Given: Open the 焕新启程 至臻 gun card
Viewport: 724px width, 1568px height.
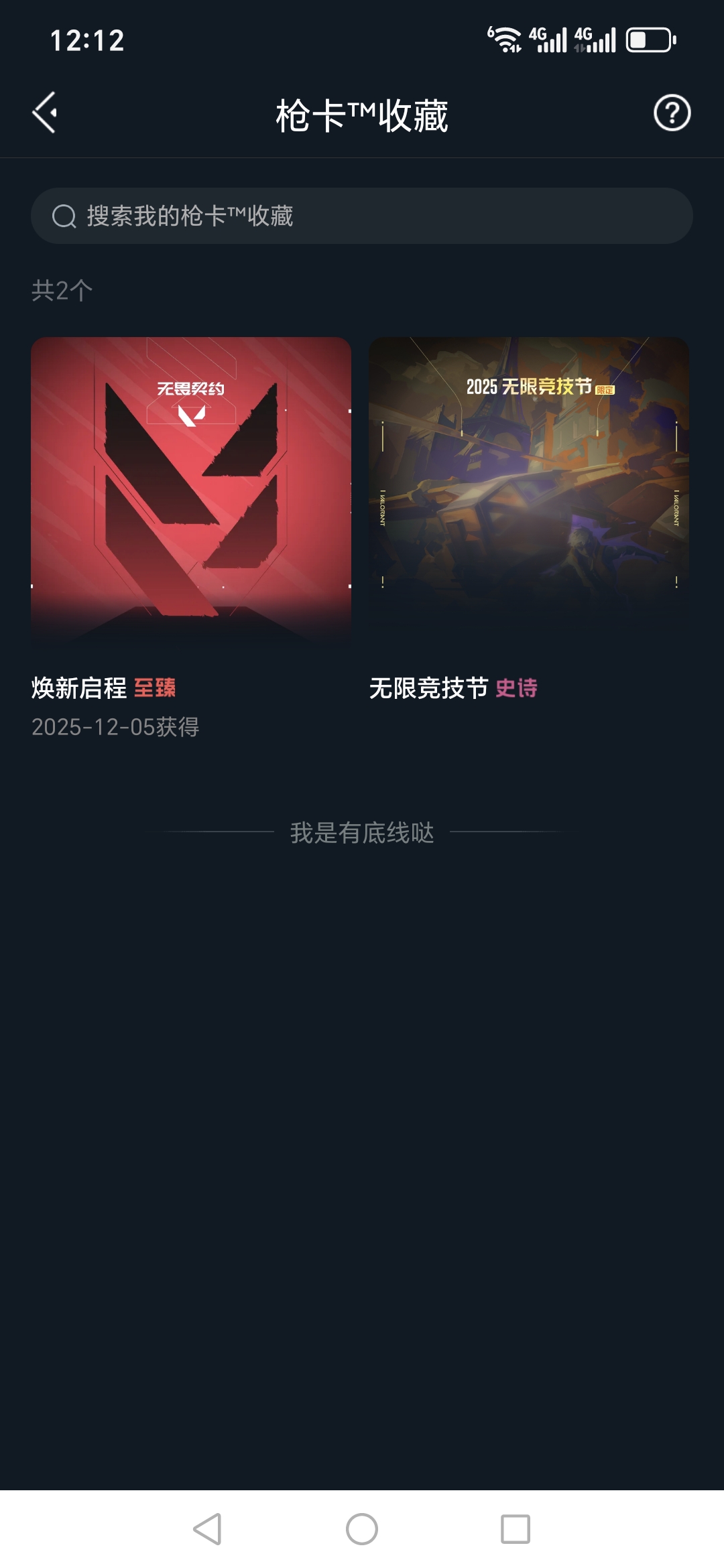Looking at the screenshot, I should [191, 489].
